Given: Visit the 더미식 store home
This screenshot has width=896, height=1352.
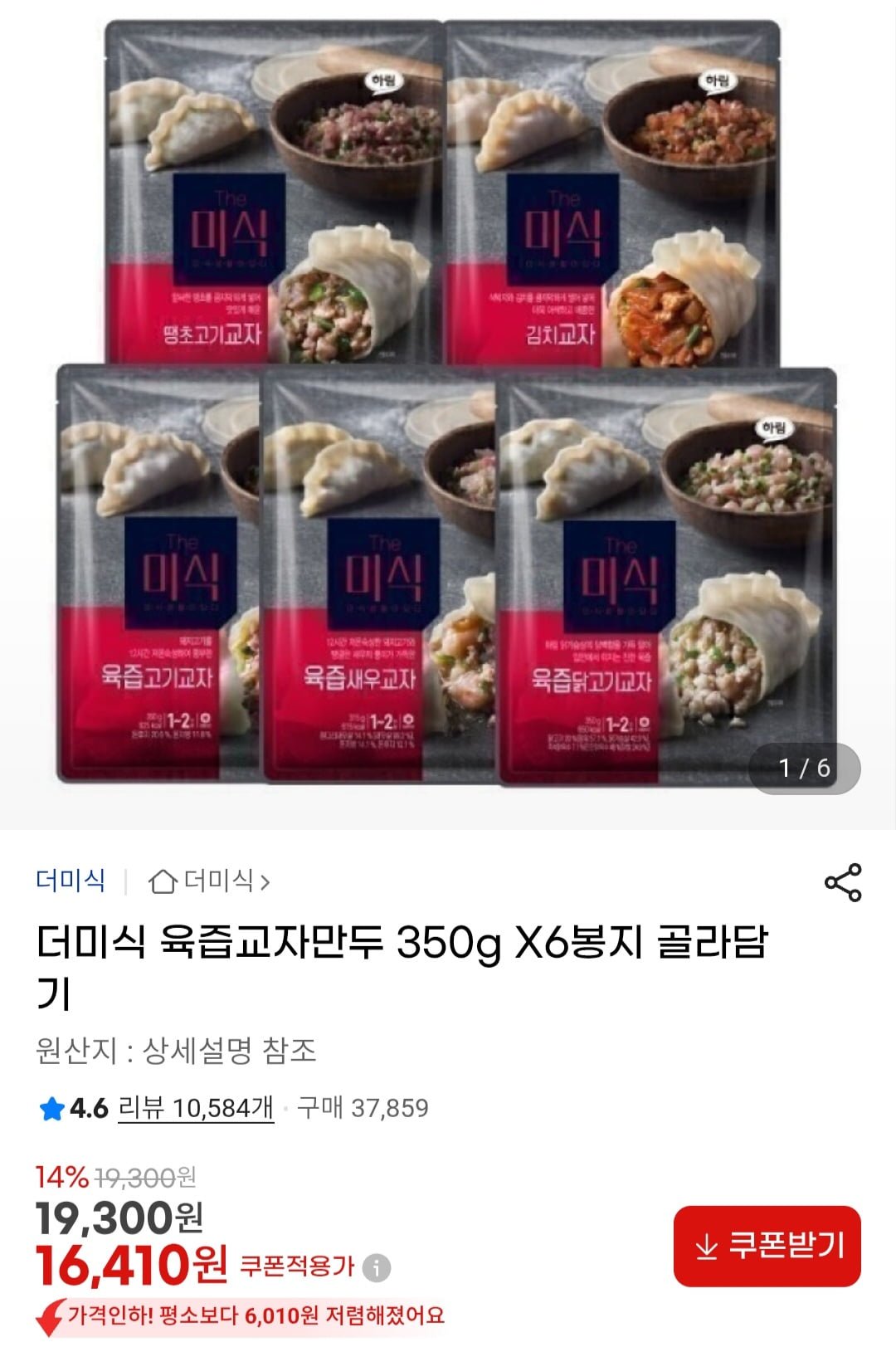Looking at the screenshot, I should 209,881.
